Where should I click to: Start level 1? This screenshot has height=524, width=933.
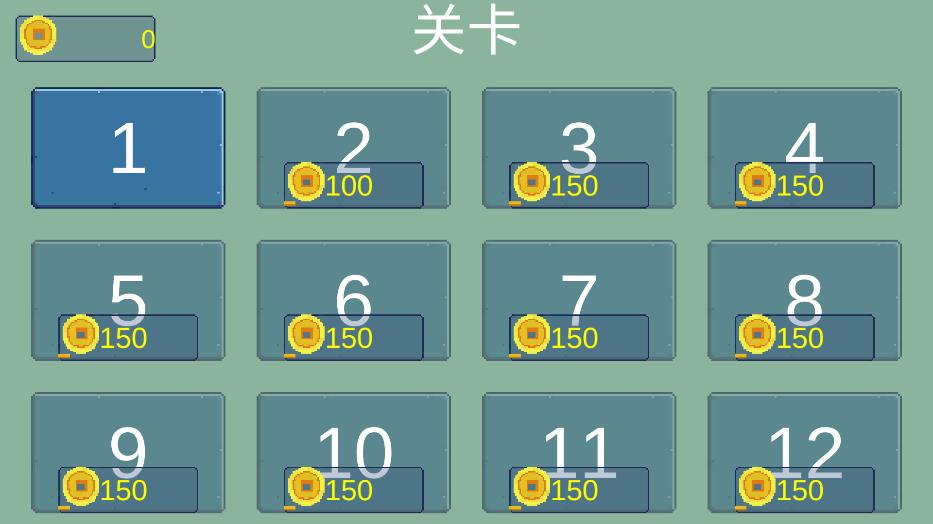click(128, 148)
